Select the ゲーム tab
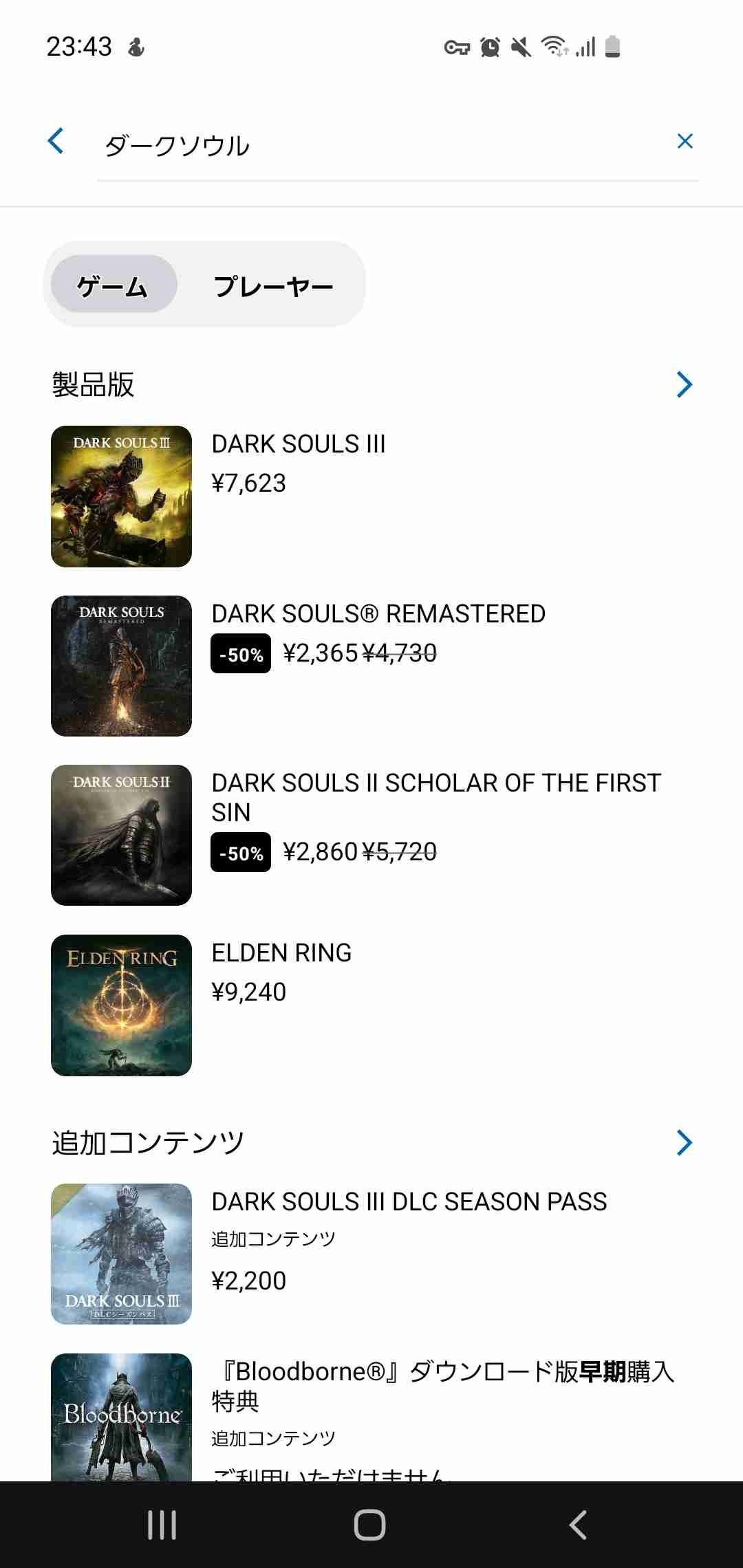The image size is (743, 1568). pos(114,285)
